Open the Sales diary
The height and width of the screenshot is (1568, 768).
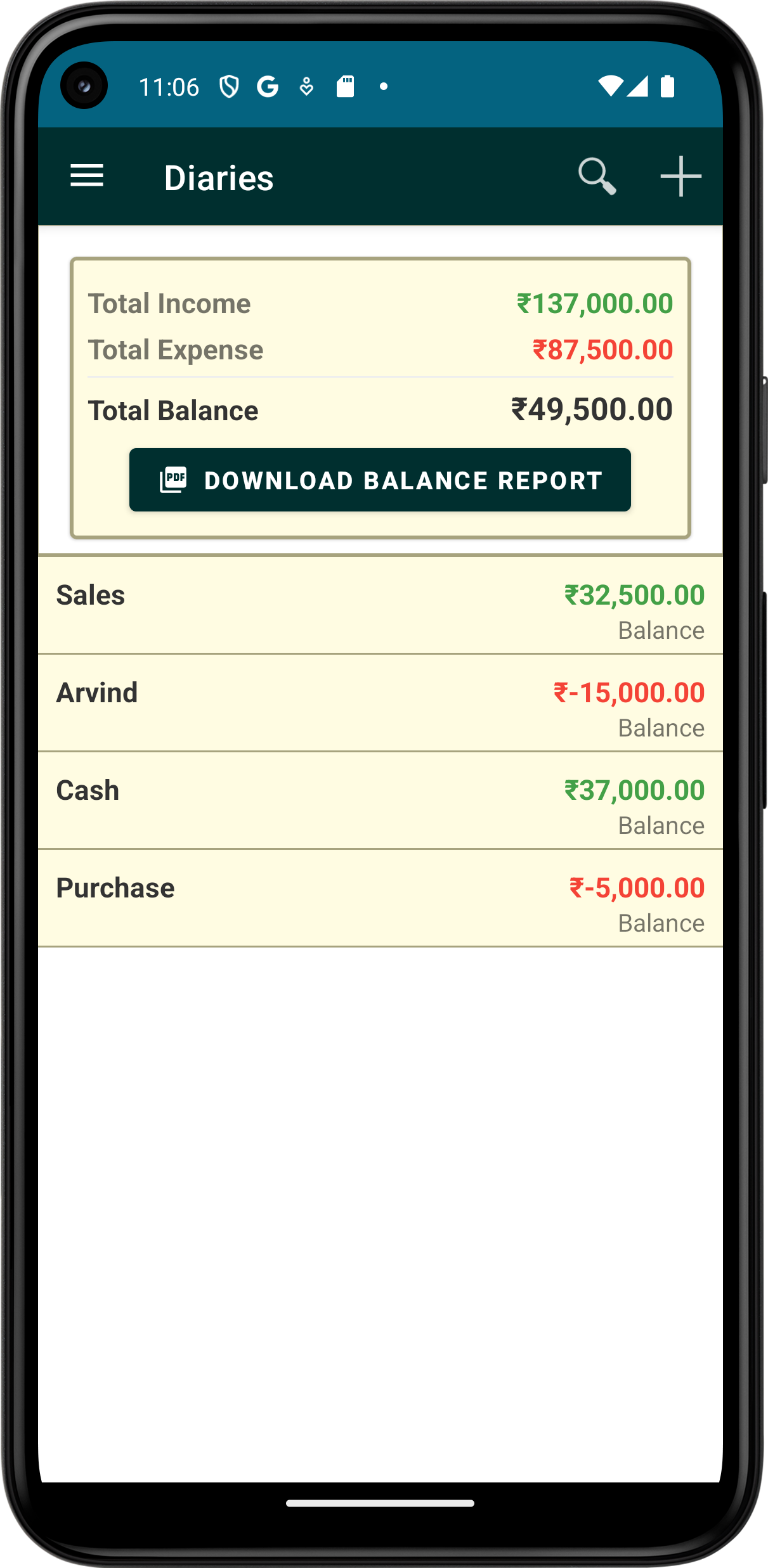click(x=380, y=606)
